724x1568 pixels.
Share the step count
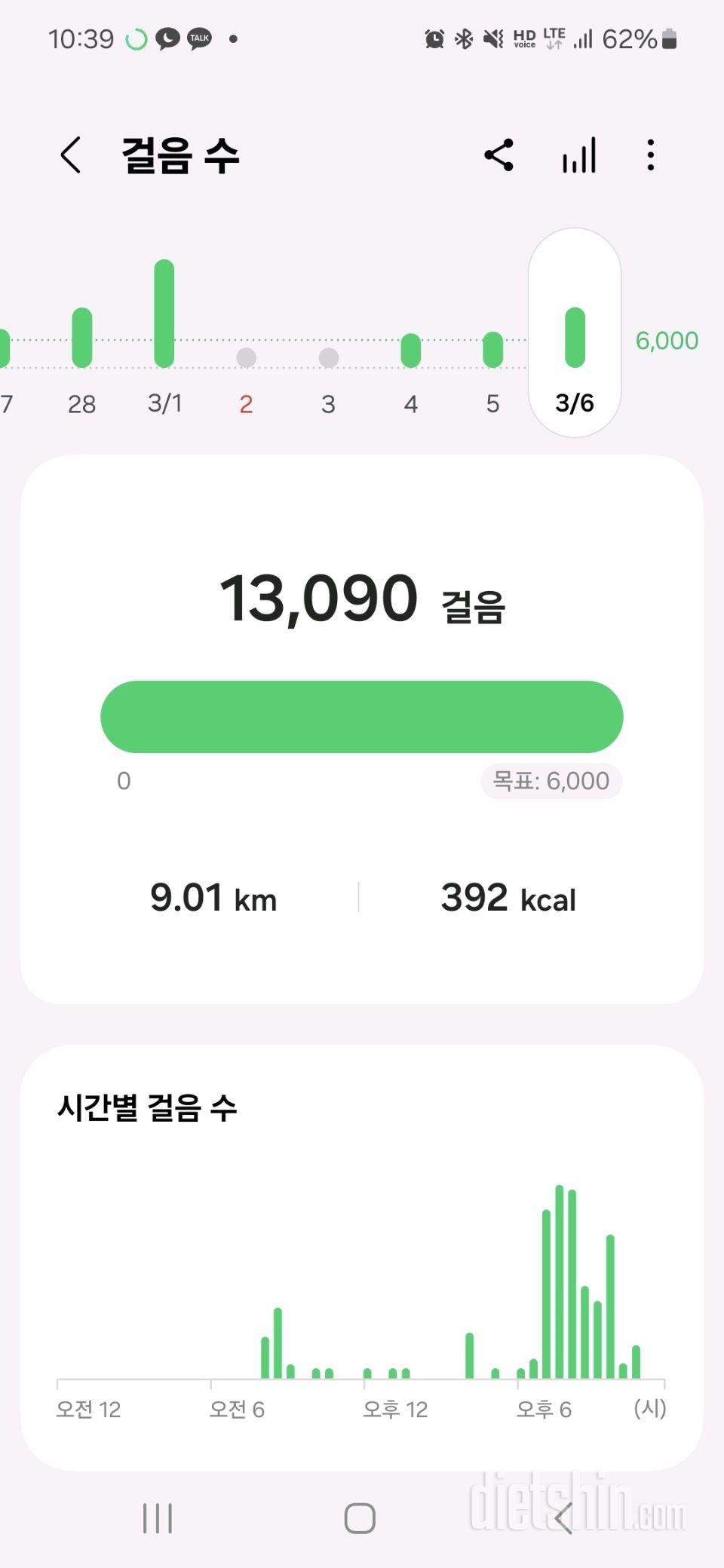(x=499, y=155)
